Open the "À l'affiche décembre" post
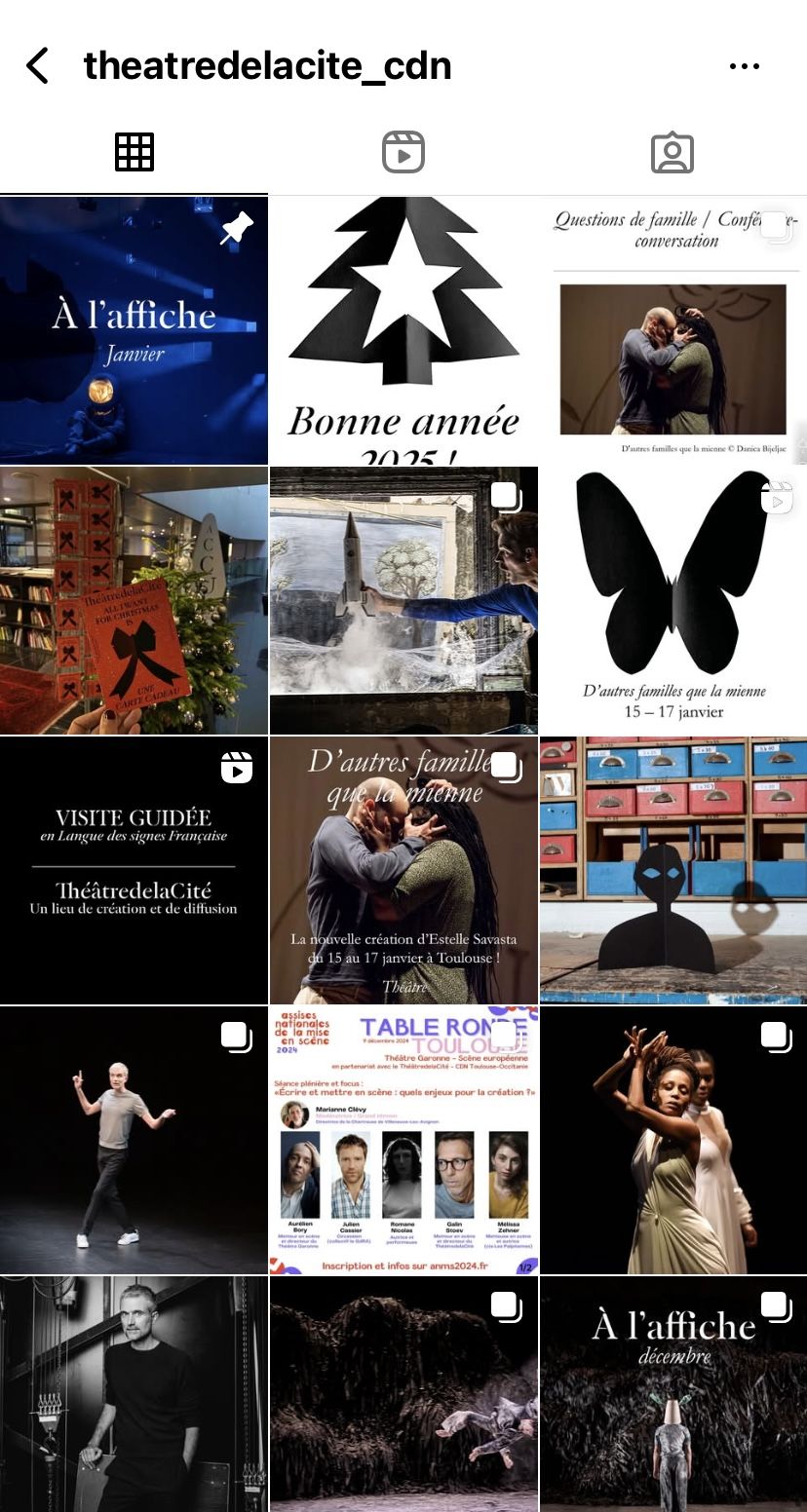This screenshot has height=1512, width=807. tap(673, 1393)
